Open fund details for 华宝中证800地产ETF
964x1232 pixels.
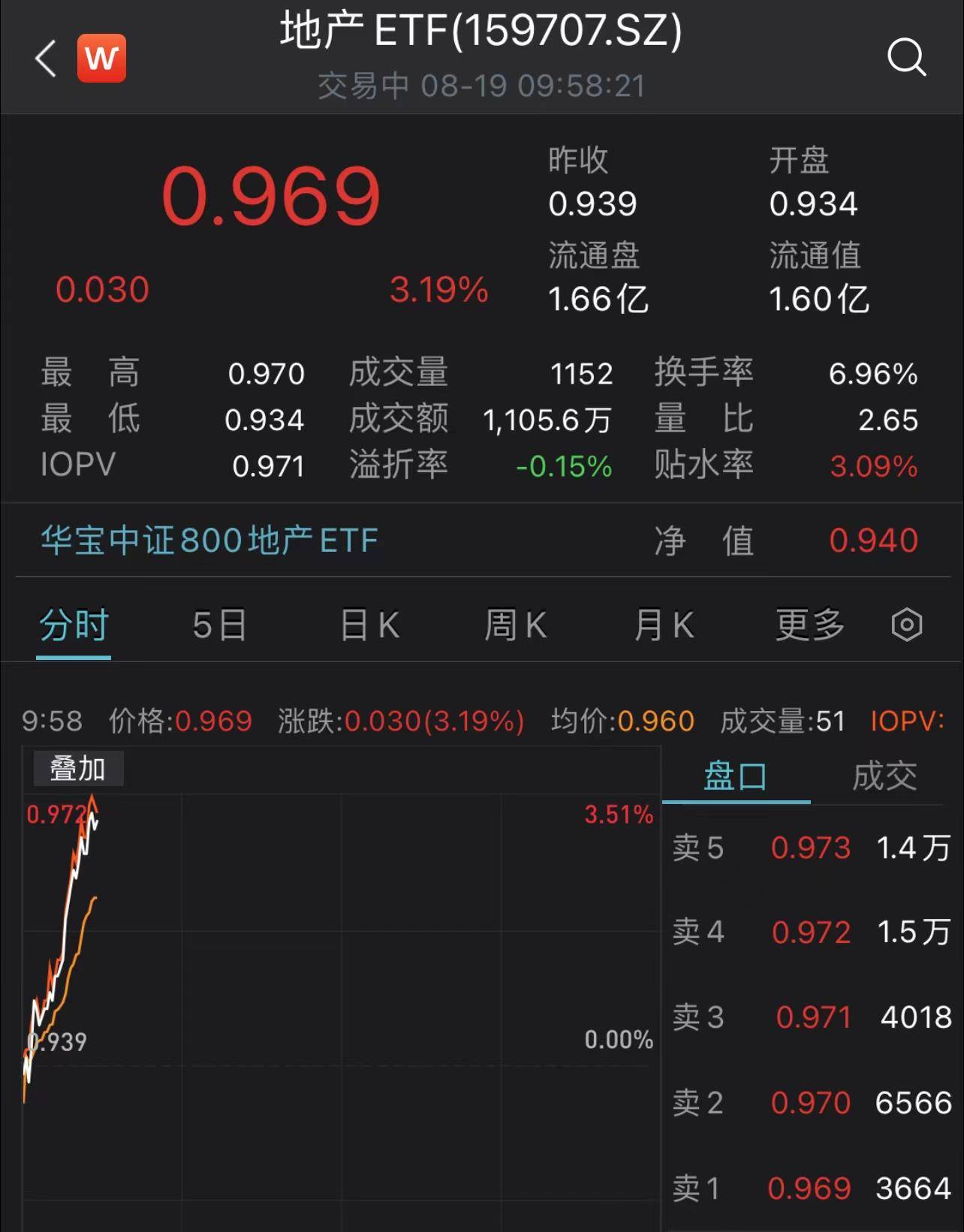[207, 540]
